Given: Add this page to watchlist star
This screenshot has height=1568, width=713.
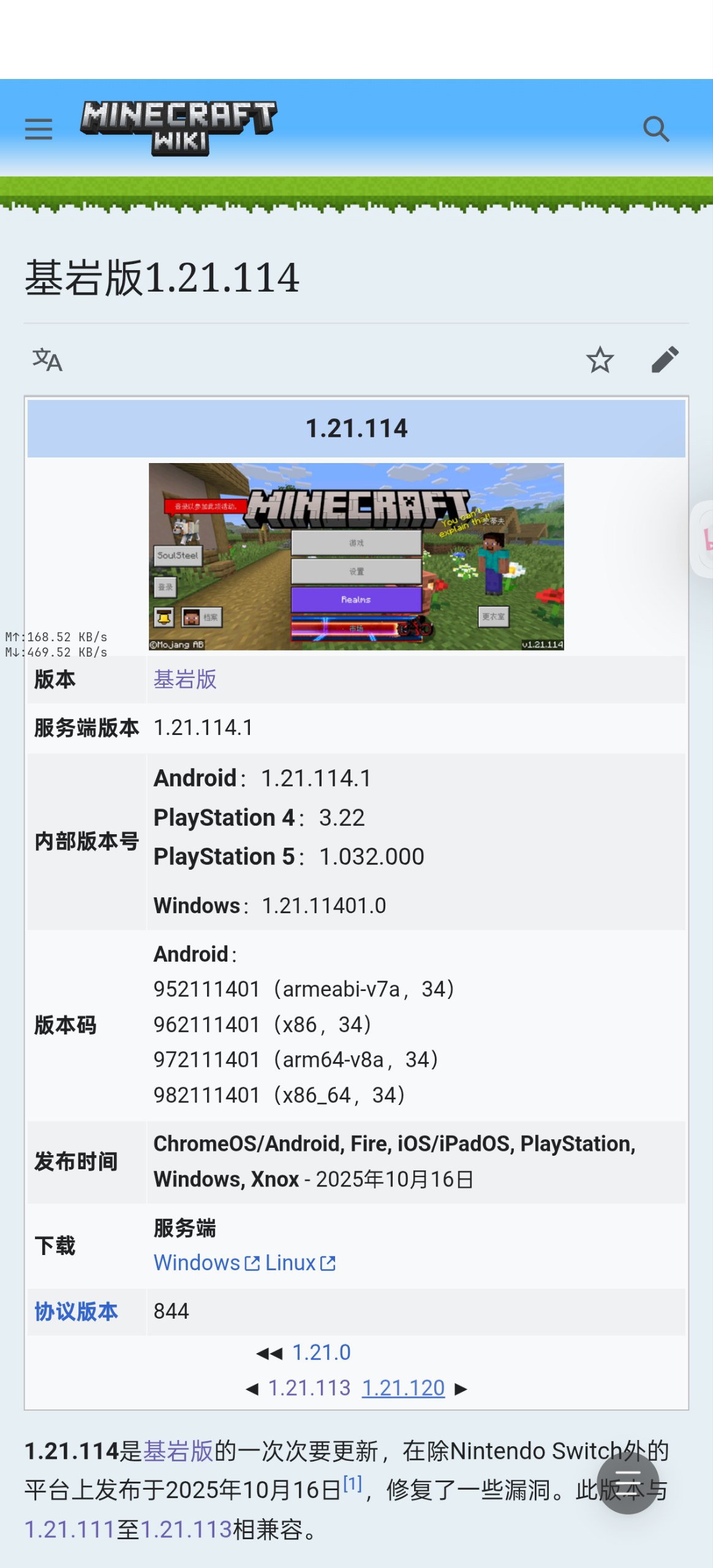Looking at the screenshot, I should pos(600,360).
